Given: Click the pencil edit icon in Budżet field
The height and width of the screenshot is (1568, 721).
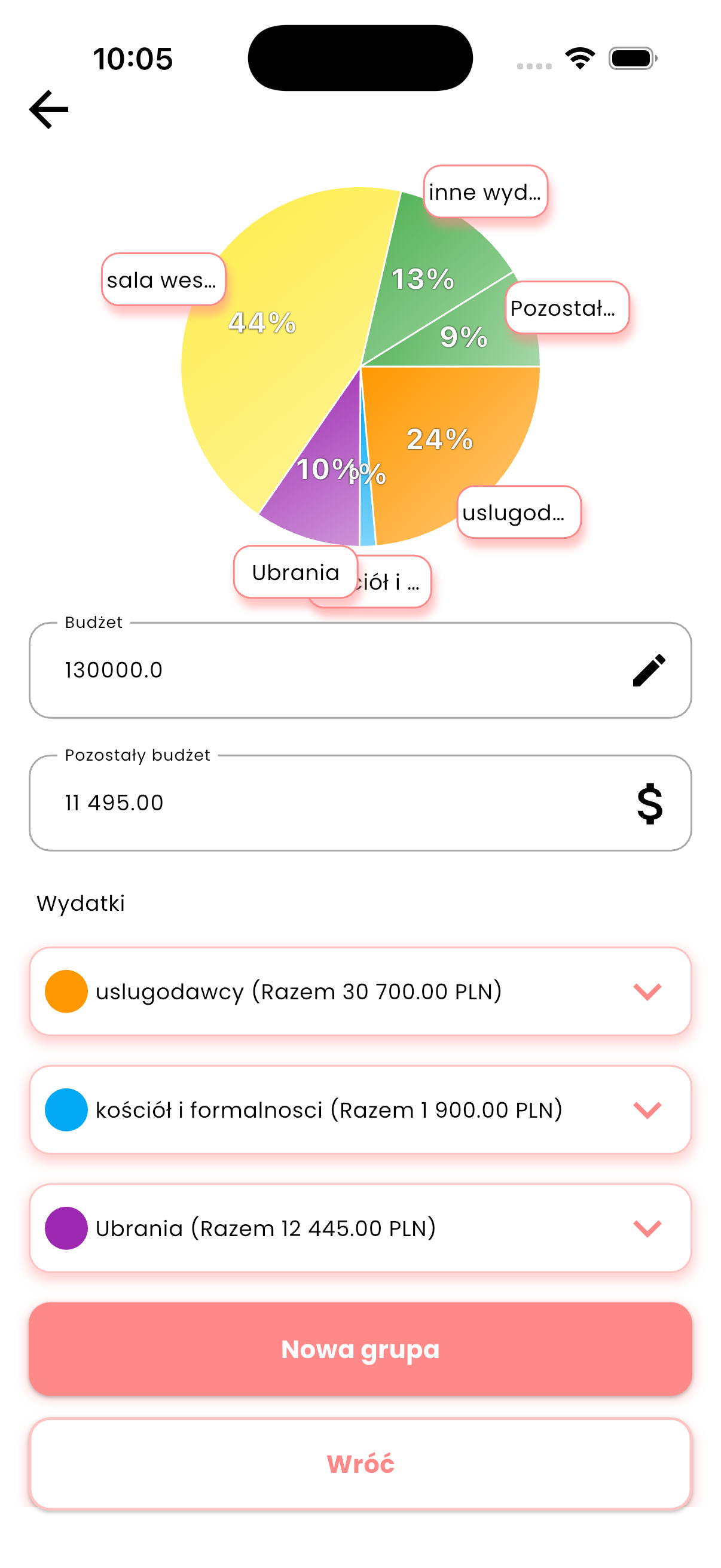Looking at the screenshot, I should click(650, 670).
